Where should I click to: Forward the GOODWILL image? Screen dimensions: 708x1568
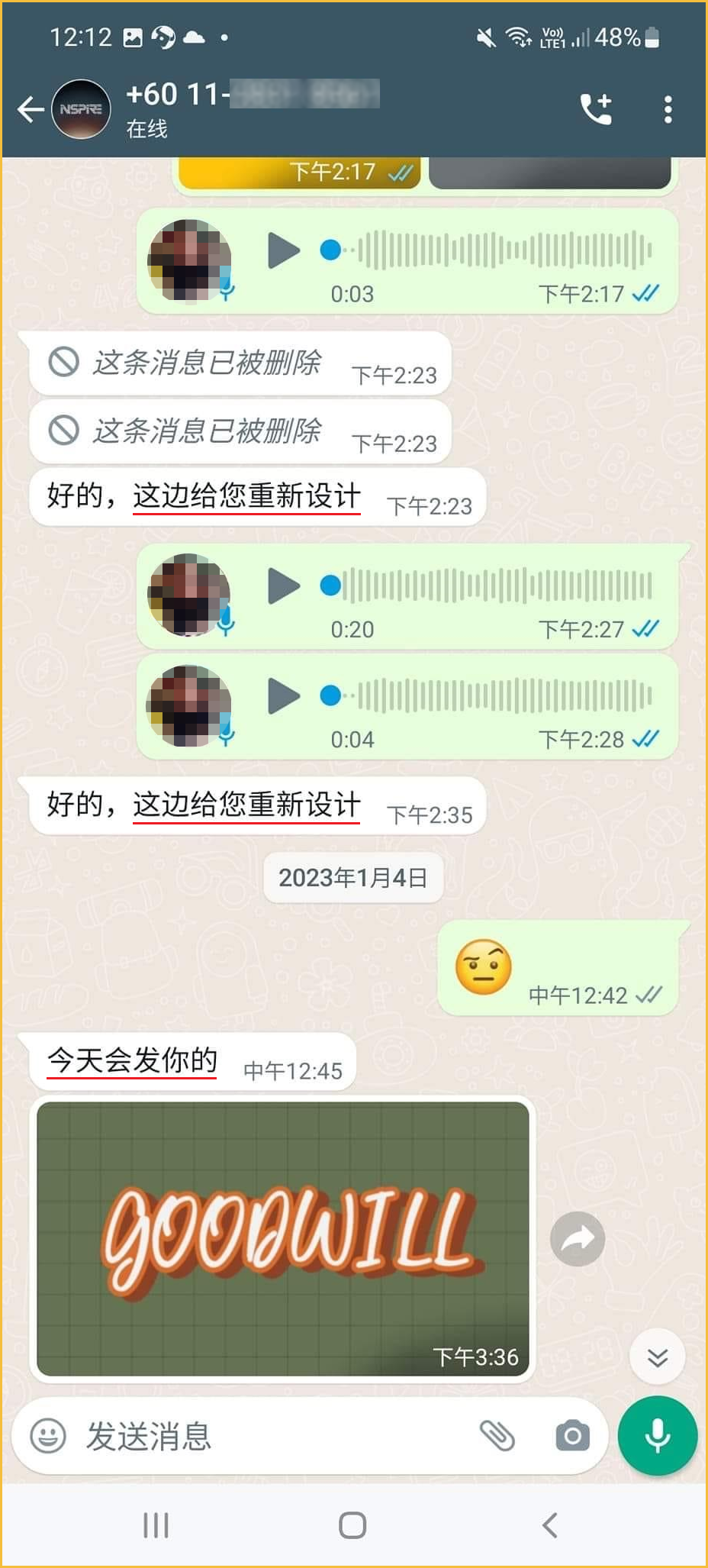(x=578, y=1238)
